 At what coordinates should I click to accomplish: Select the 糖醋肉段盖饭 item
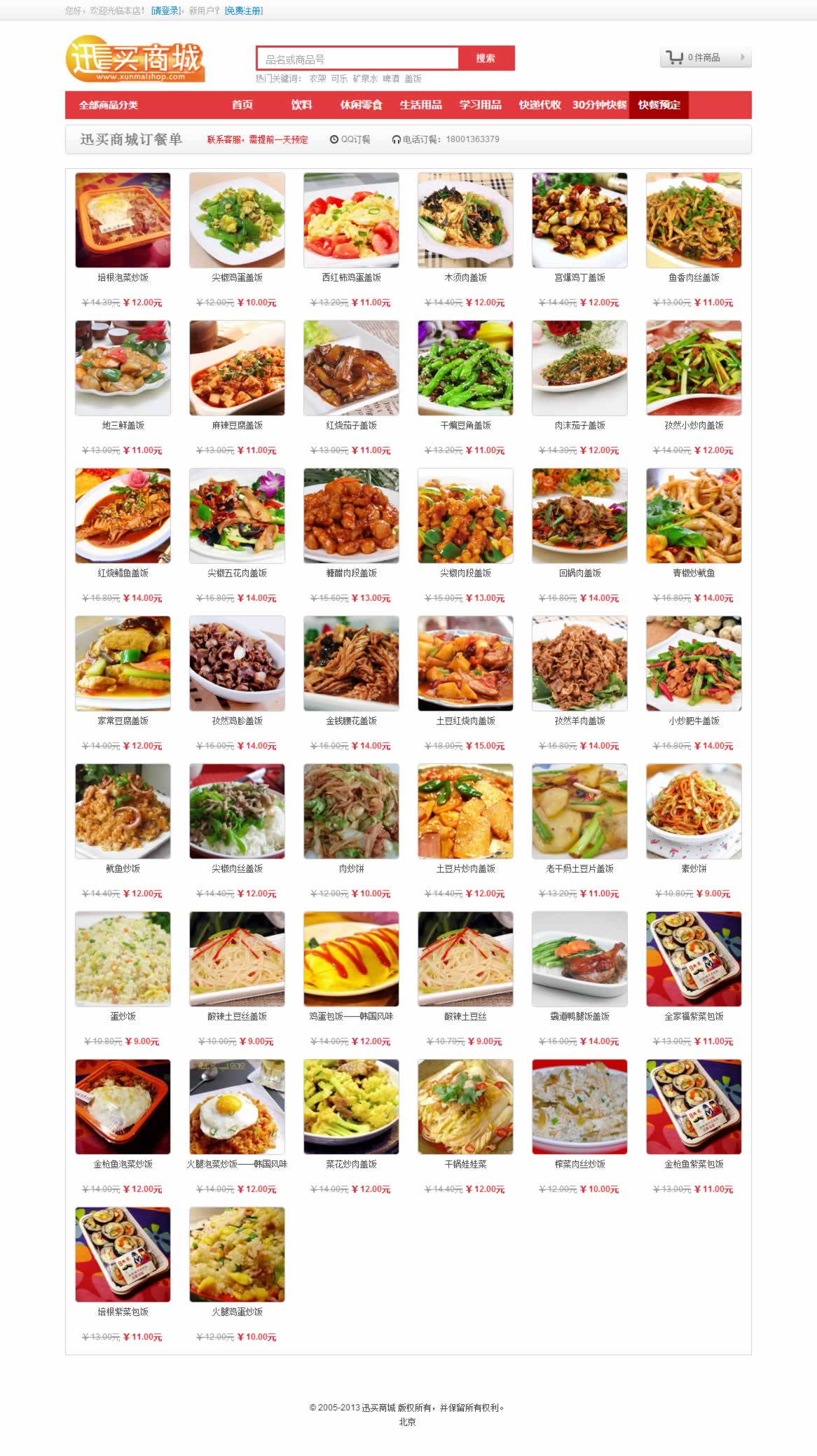[351, 516]
